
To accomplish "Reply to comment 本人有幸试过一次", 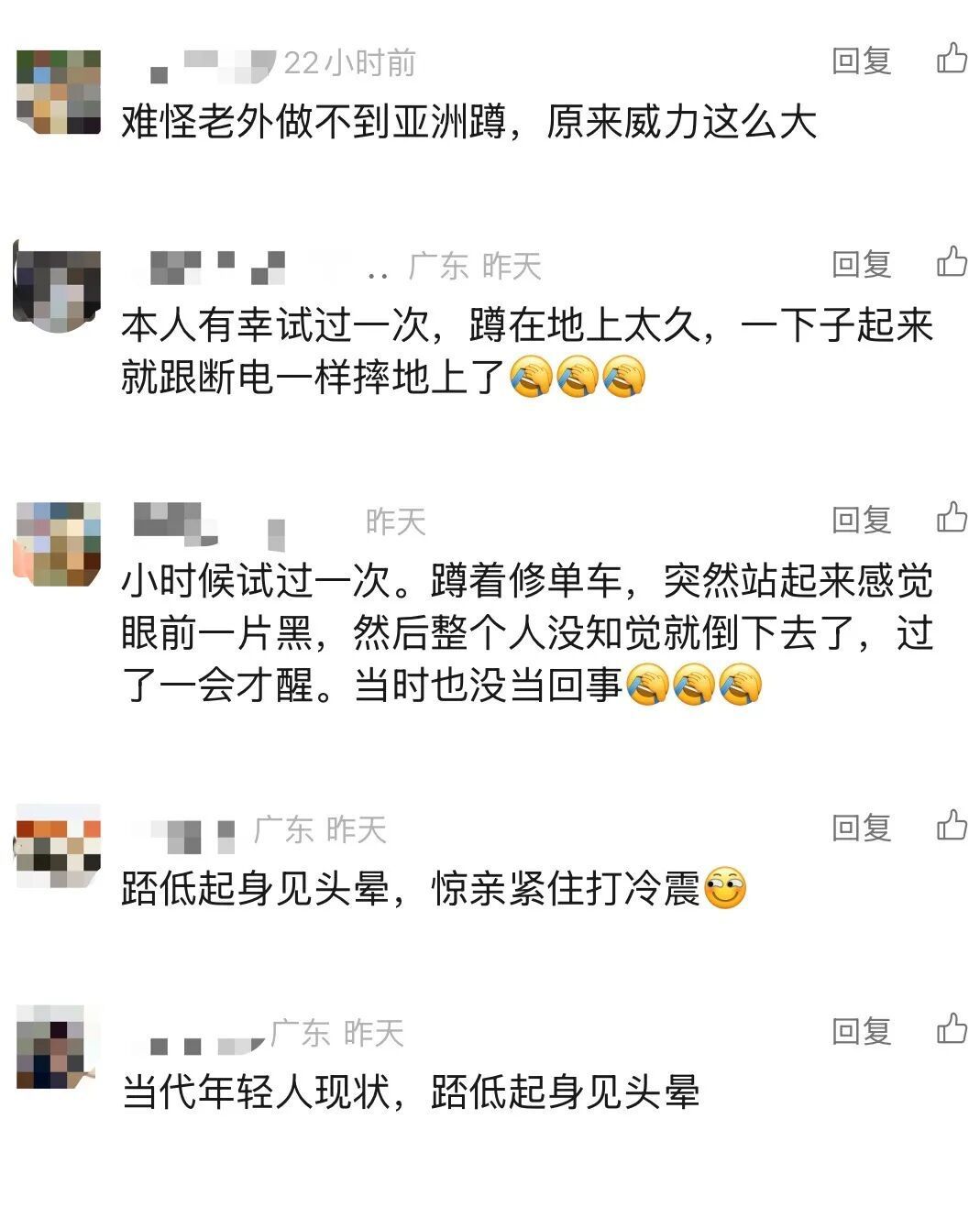I will click(861, 265).
